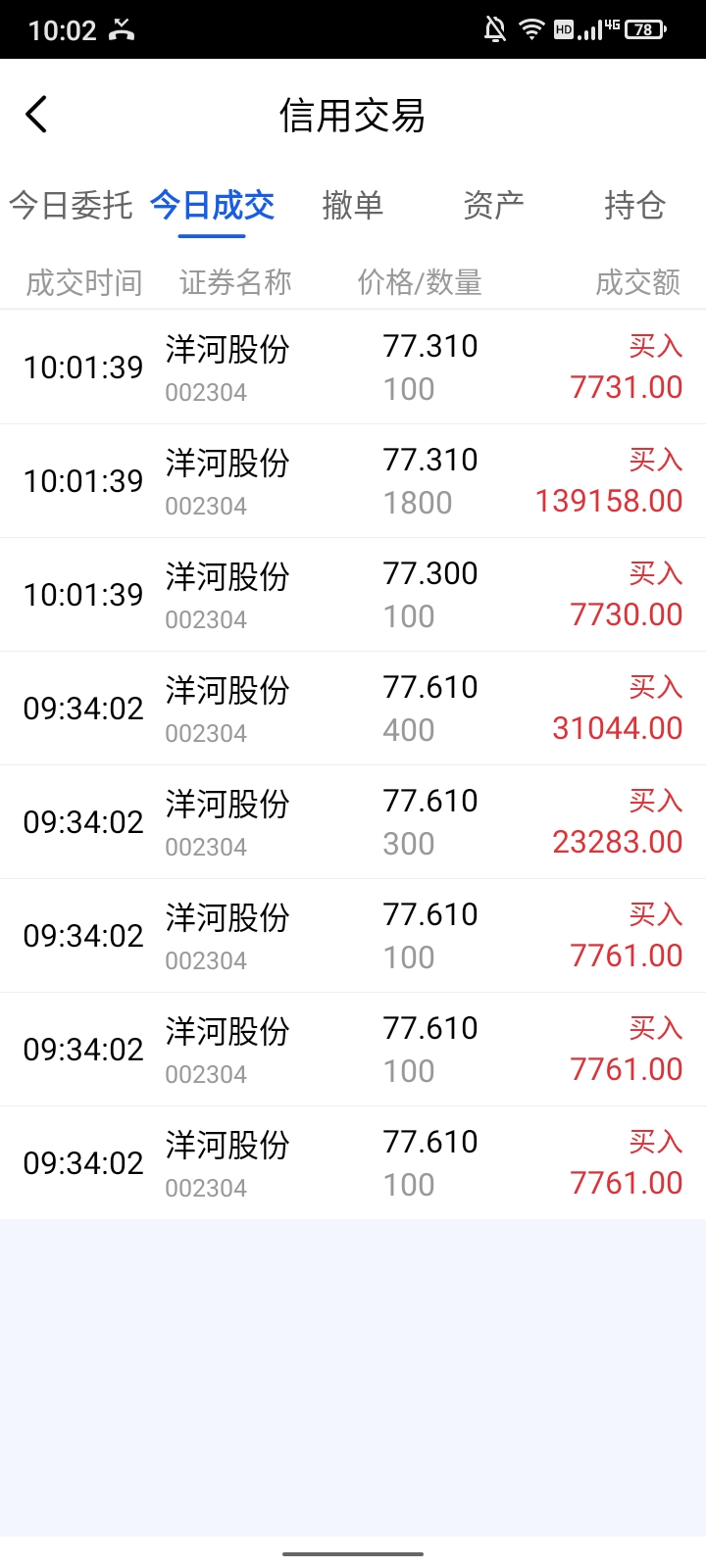Screen dimensions: 706x1568
Task: Go back from 信用交易 page
Action: [x=36, y=115]
